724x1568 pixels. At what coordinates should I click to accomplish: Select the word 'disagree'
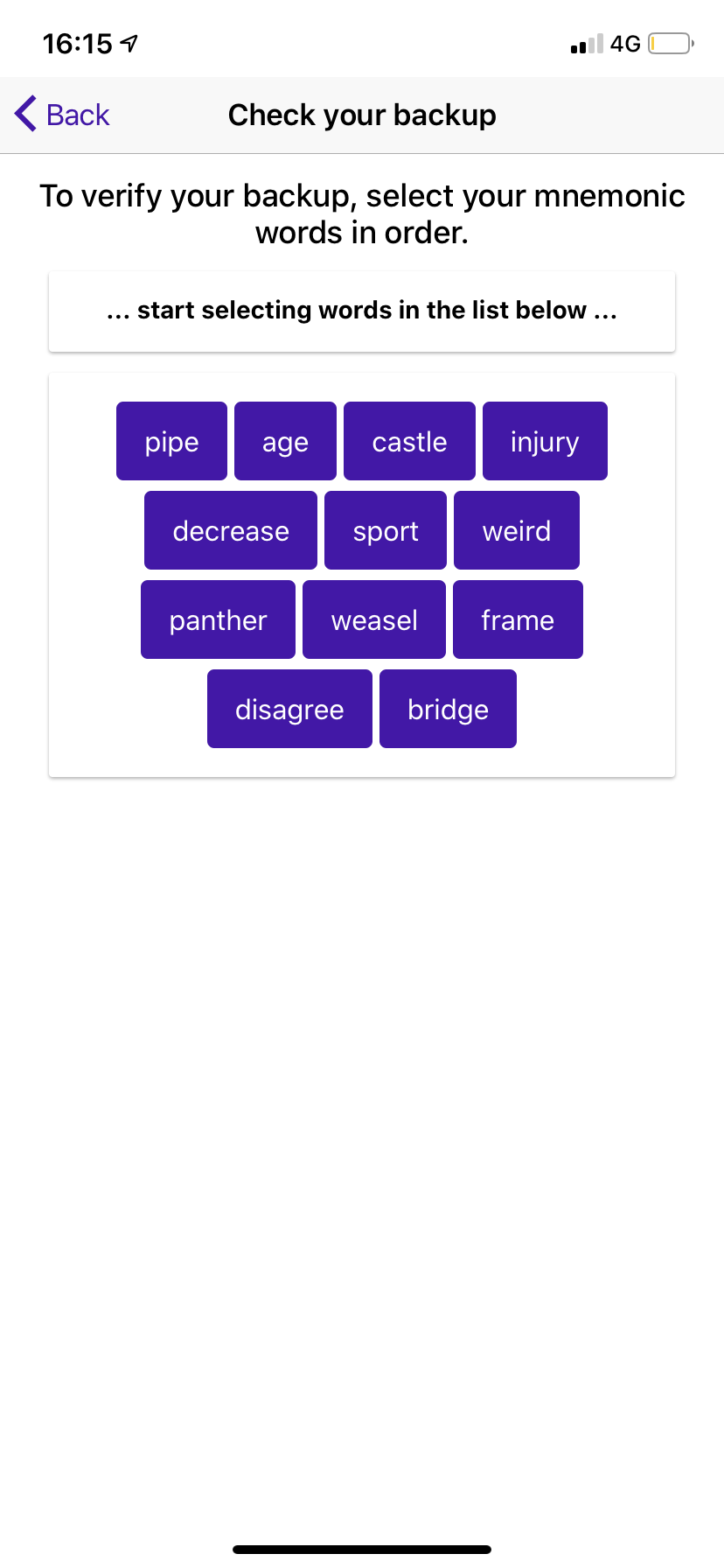289,709
